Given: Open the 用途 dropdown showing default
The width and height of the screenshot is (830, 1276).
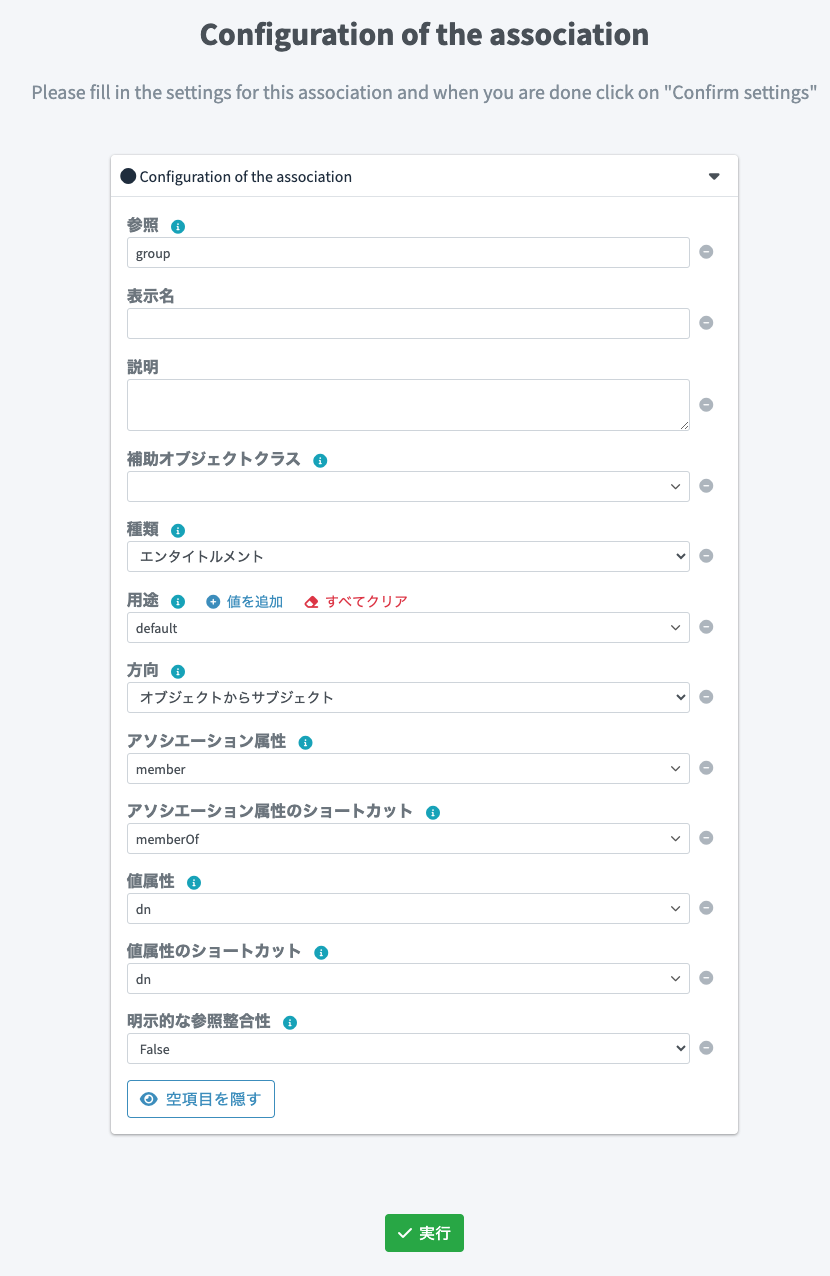Looking at the screenshot, I should pyautogui.click(x=408, y=628).
